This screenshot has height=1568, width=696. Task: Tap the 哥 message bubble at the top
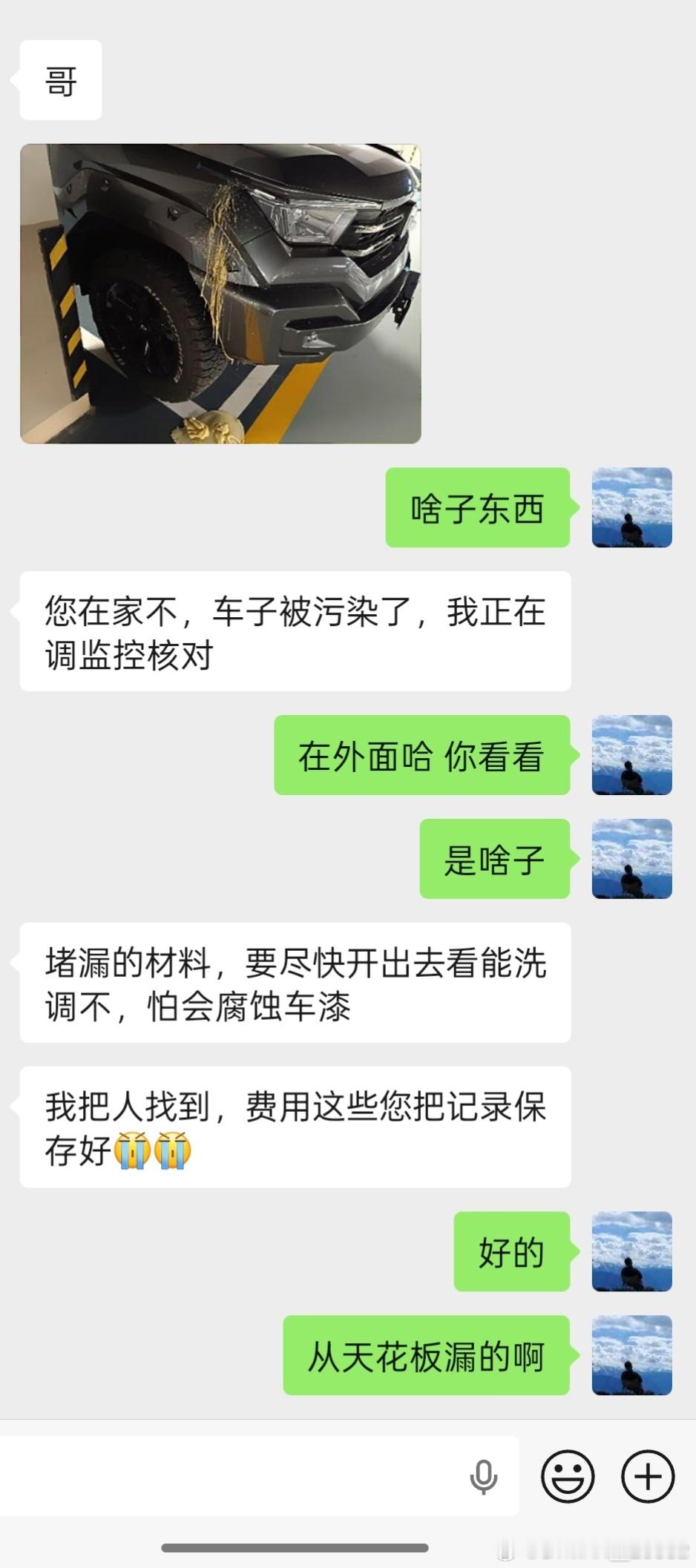[60, 80]
